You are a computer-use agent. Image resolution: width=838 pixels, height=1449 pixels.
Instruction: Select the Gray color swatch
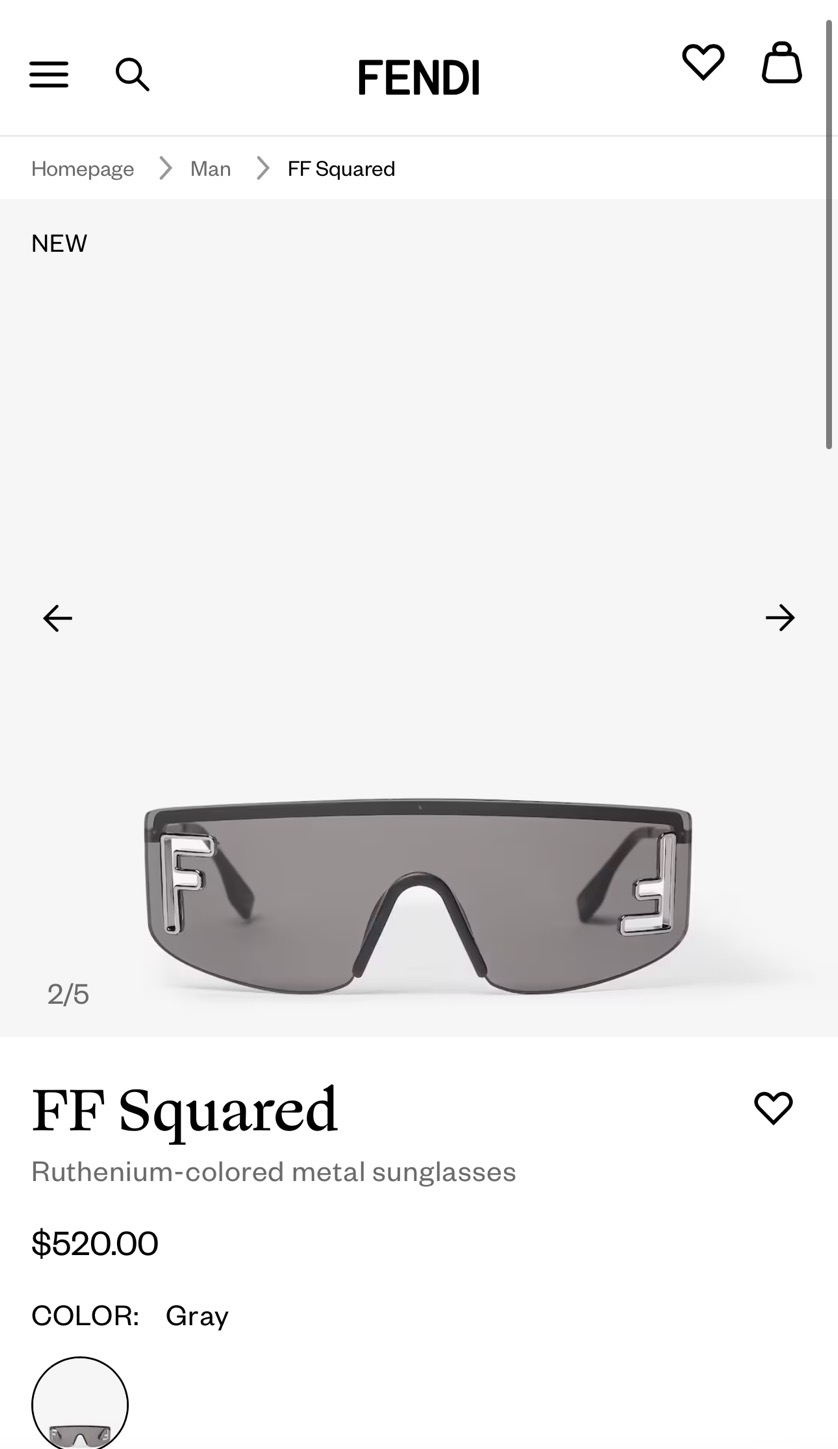coord(80,1404)
